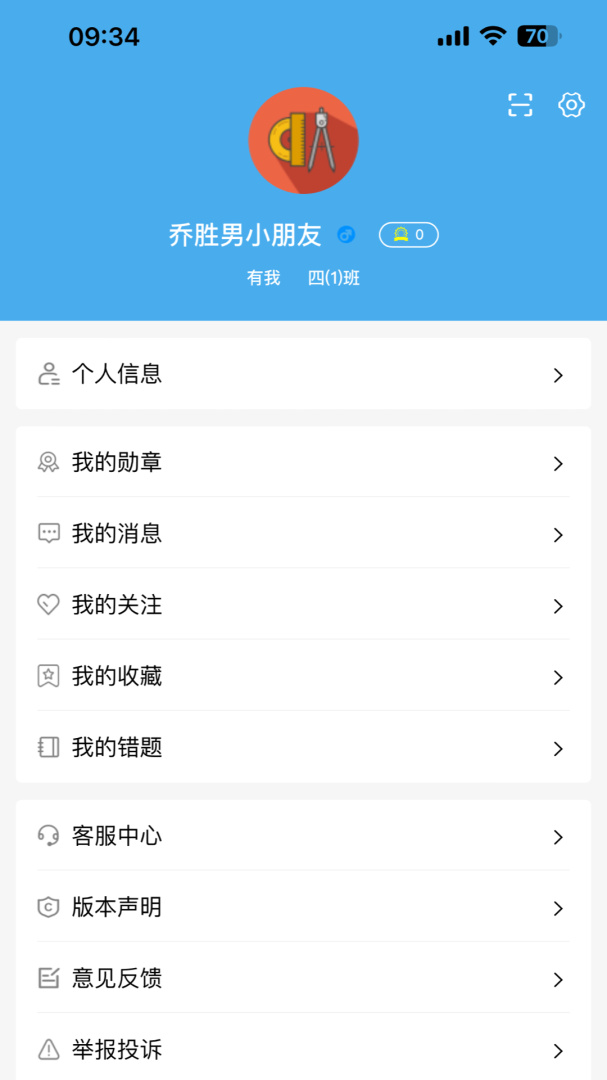Open the QR scan icon

tap(520, 105)
